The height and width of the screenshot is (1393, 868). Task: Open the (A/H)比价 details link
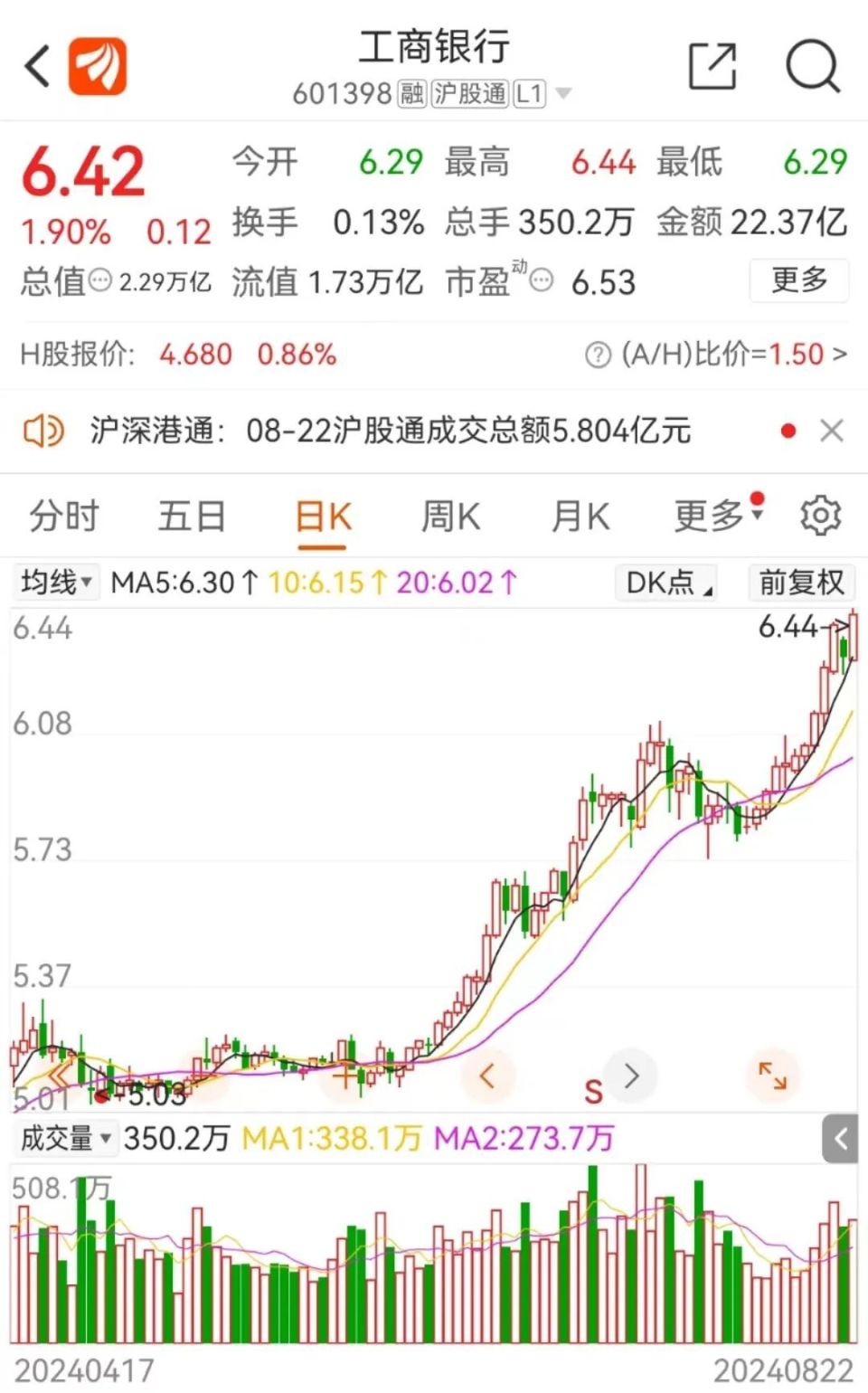[716, 354]
